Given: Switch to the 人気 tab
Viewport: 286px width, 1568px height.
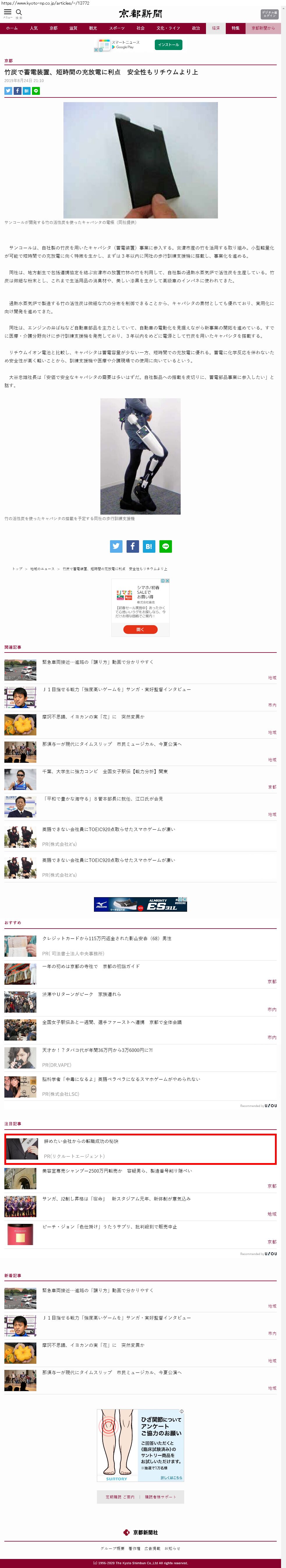Looking at the screenshot, I should pos(33,28).
